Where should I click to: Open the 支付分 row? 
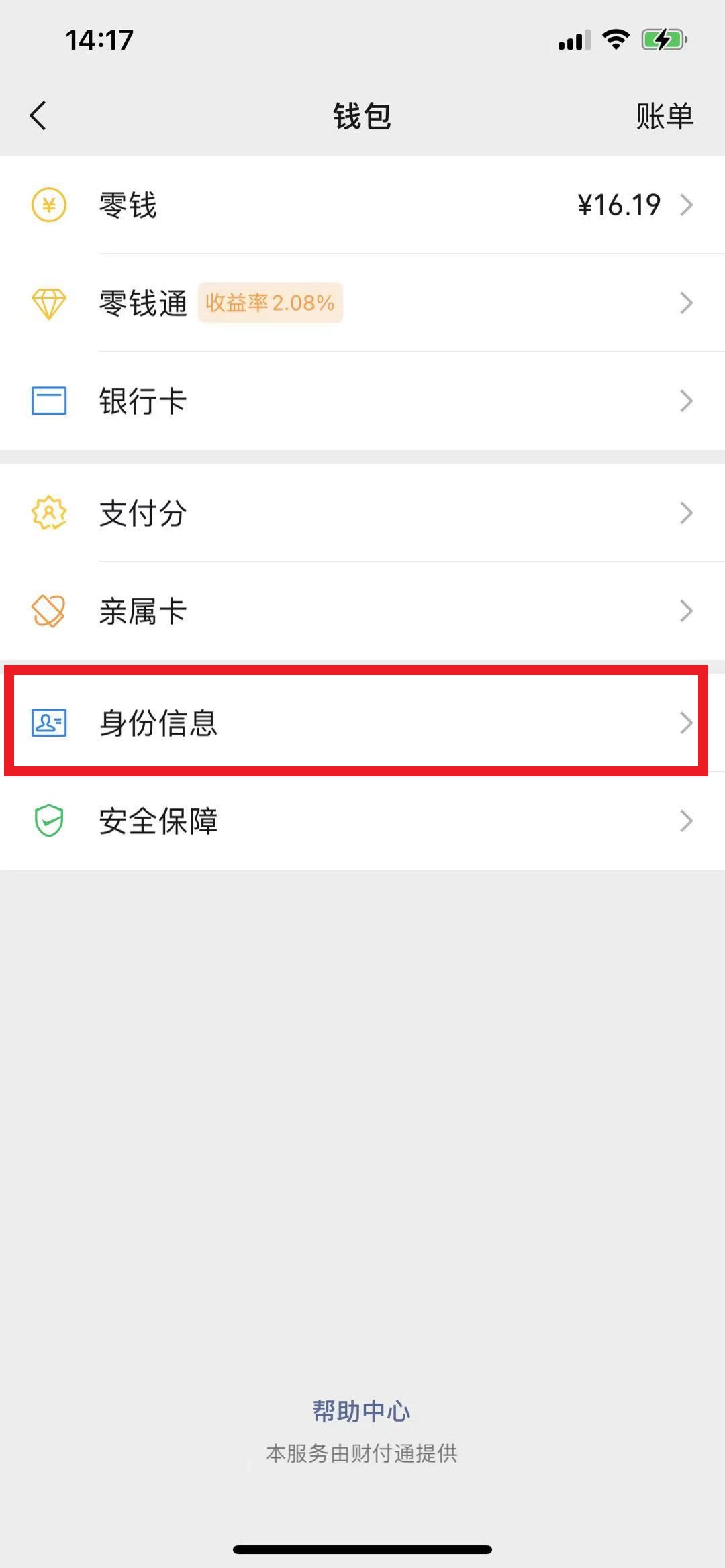coord(362,513)
